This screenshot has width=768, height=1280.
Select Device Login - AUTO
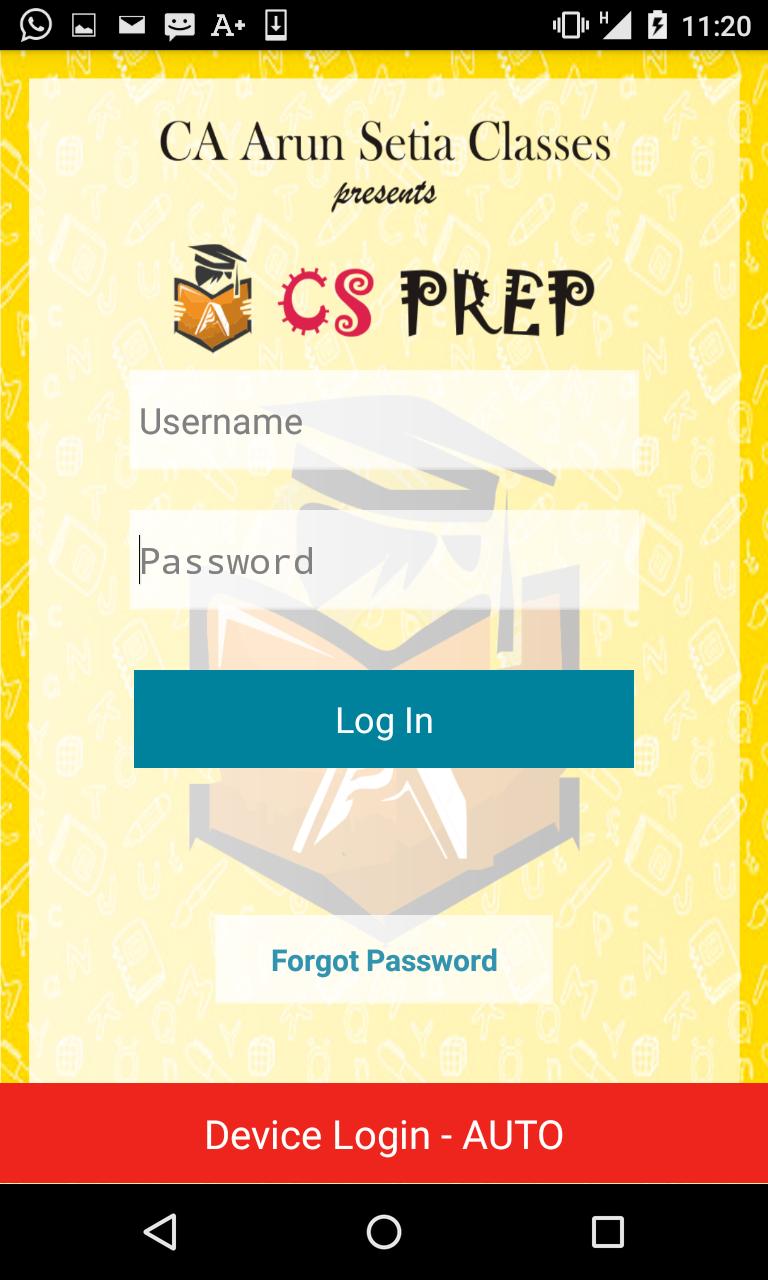click(384, 1134)
